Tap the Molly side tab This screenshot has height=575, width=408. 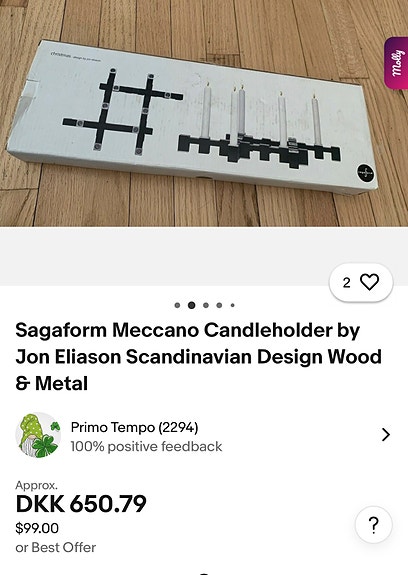396,63
